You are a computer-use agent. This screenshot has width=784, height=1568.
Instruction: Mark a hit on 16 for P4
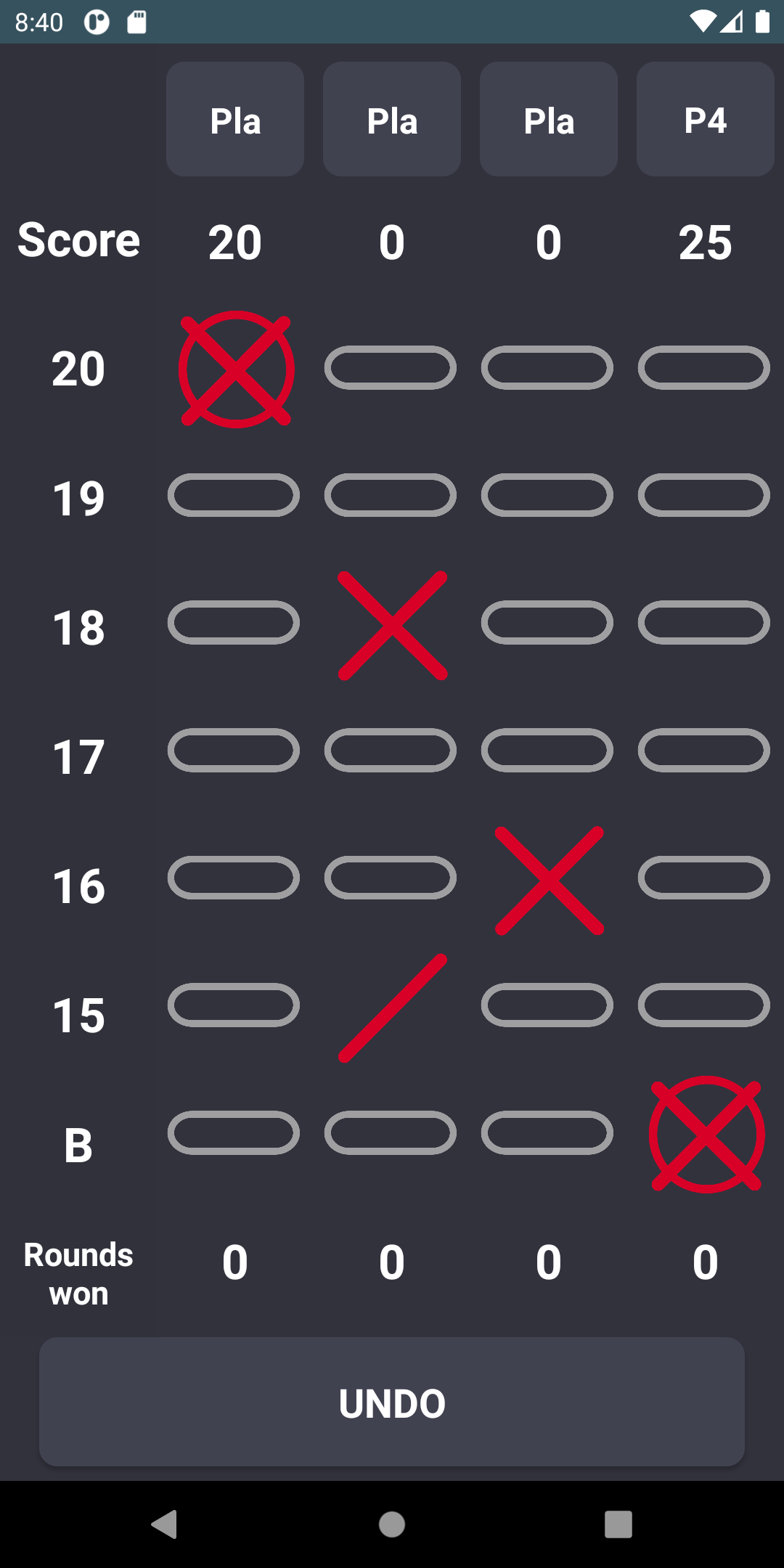(x=704, y=878)
